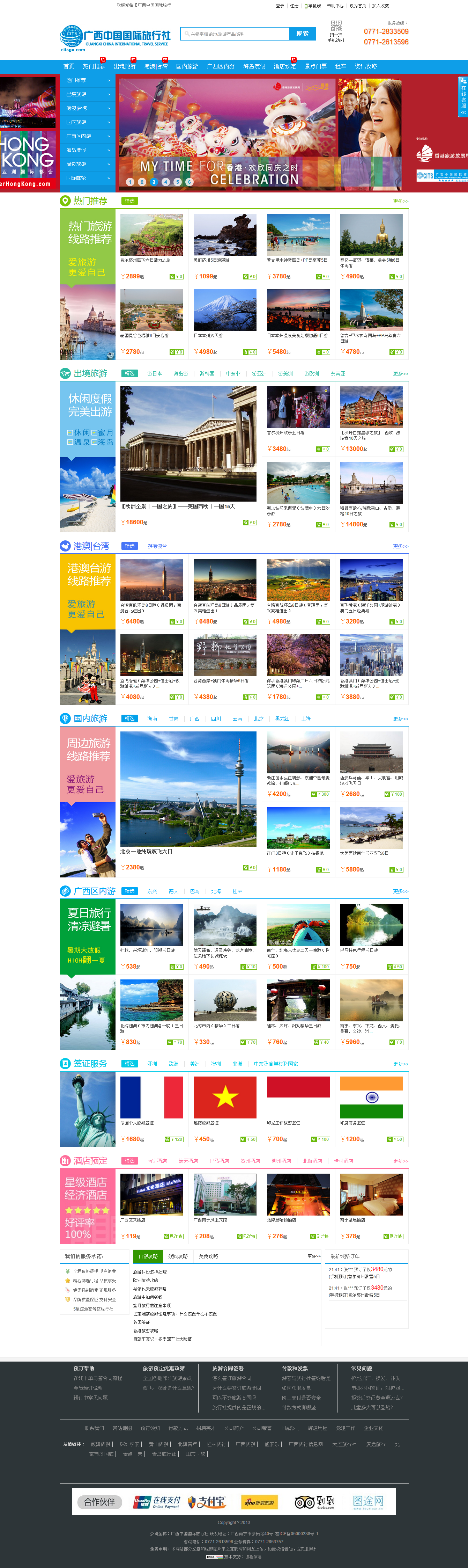Jump to banner slide 3
Screen dimensions: 468x1568
(154, 182)
